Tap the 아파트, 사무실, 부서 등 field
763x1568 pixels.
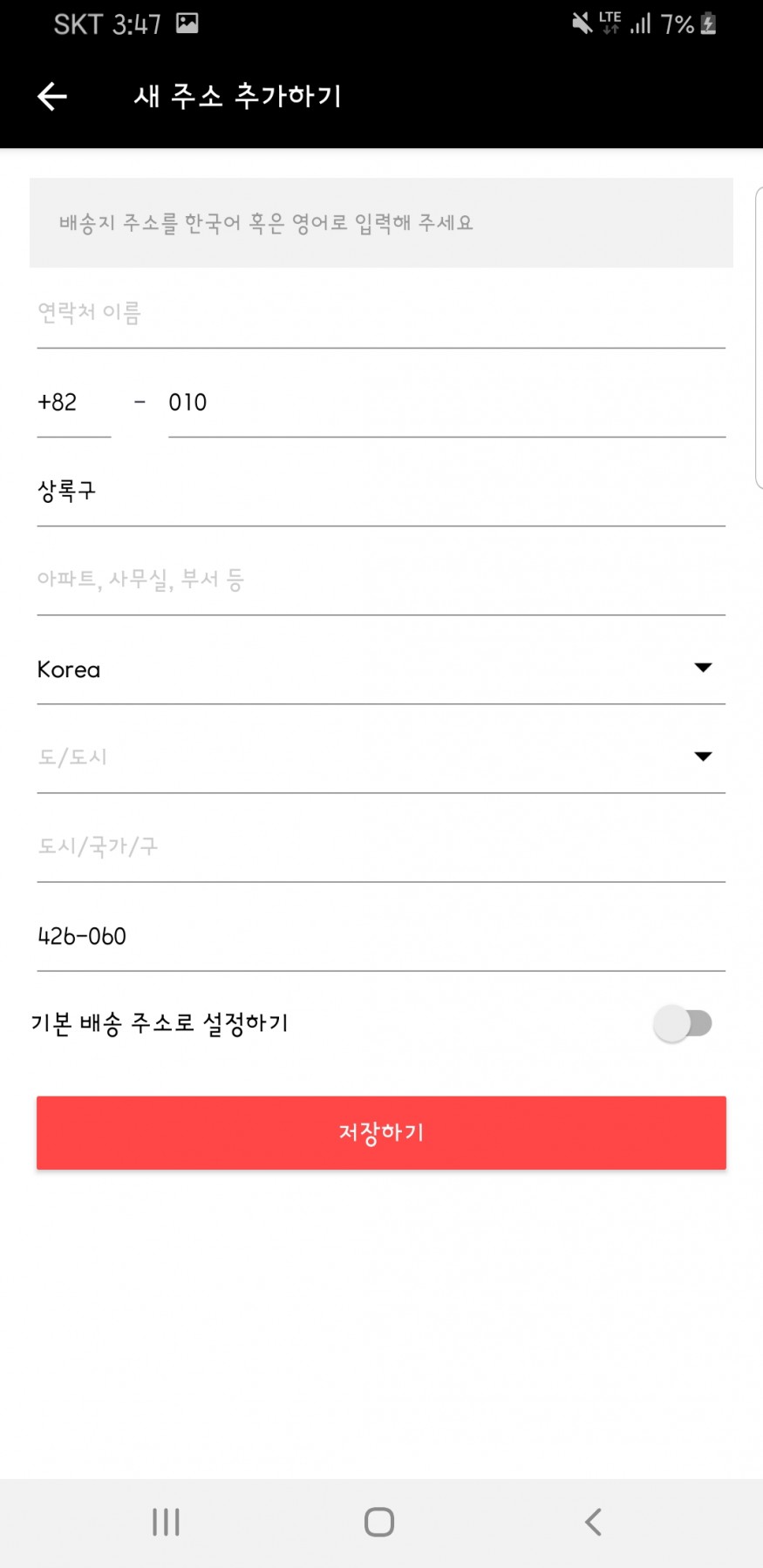coord(381,580)
